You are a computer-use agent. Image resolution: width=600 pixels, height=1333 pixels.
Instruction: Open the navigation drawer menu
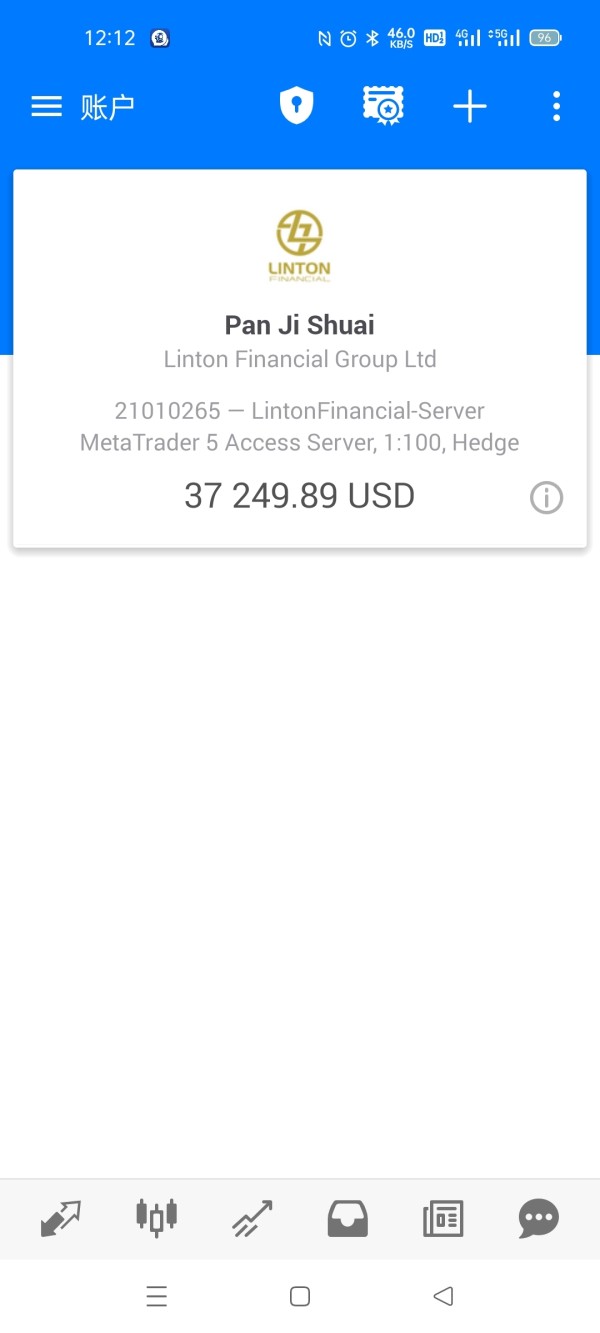pyautogui.click(x=46, y=107)
